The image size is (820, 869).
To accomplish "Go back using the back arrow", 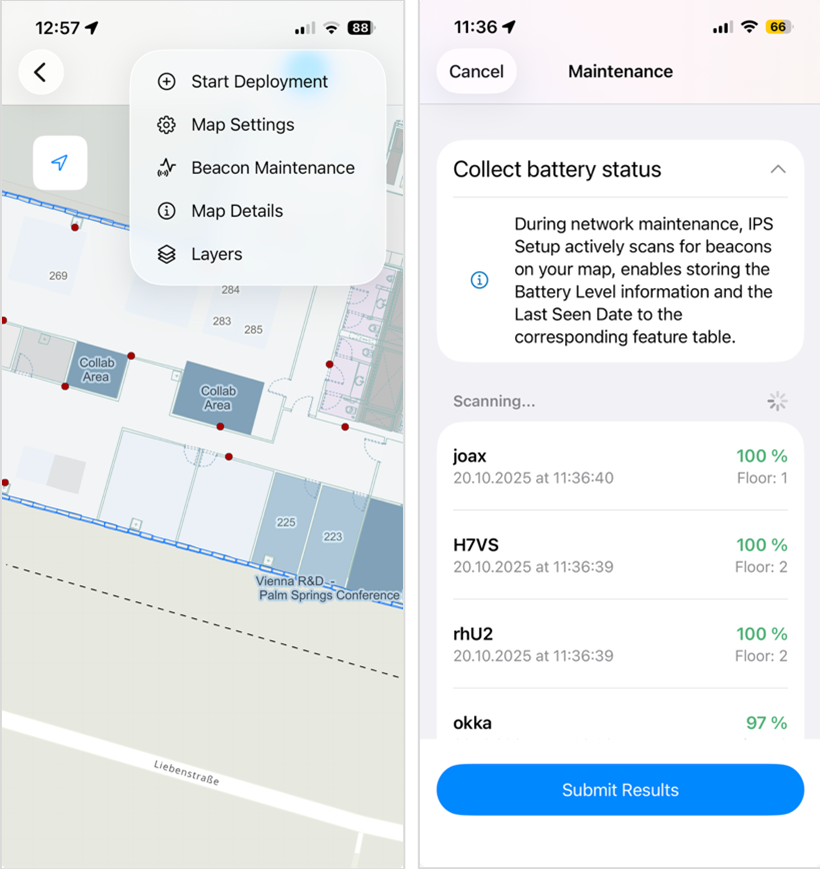I will [41, 72].
